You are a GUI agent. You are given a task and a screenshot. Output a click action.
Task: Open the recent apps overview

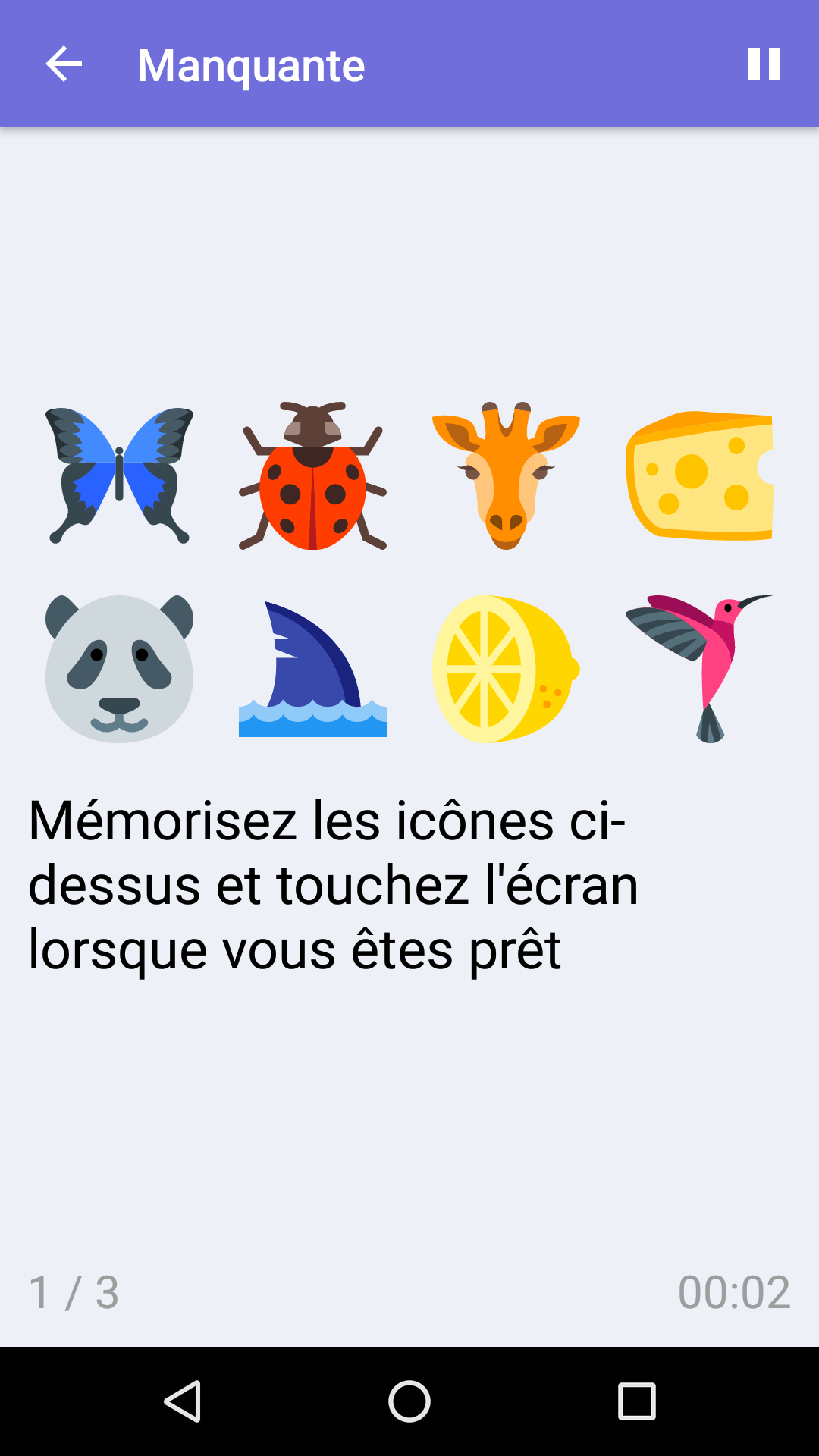coord(636,1401)
